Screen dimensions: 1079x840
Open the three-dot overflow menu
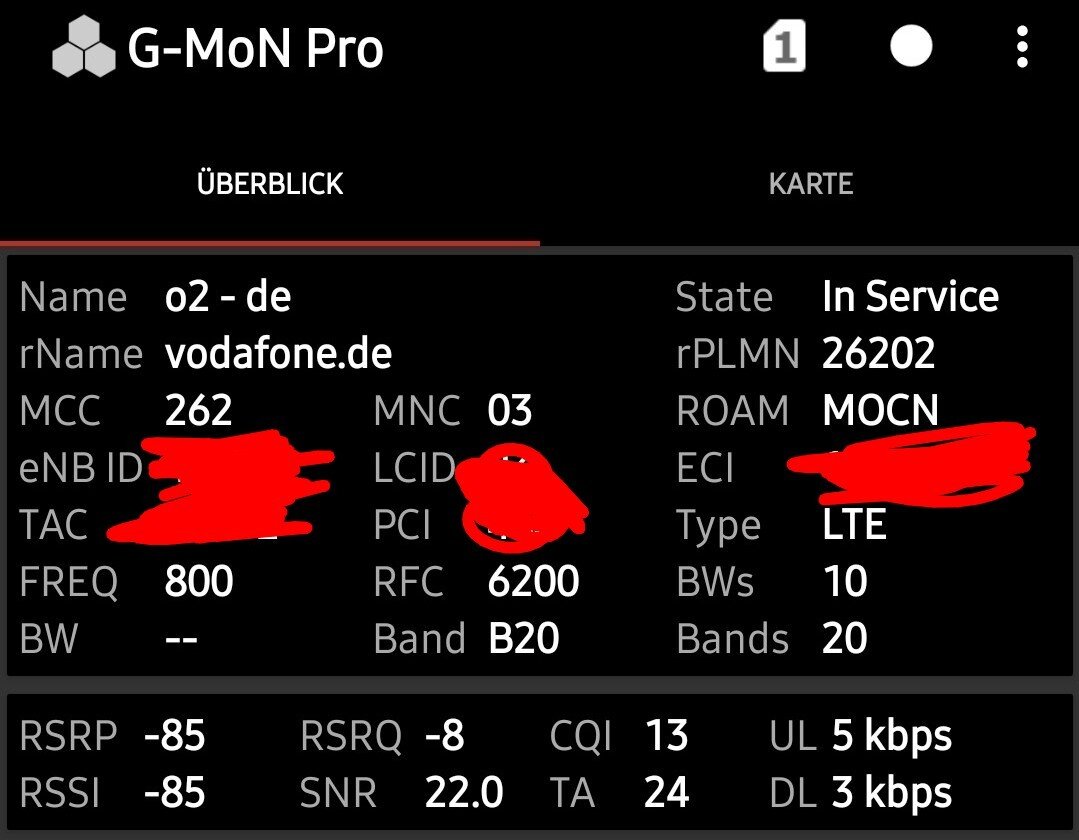(x=1021, y=47)
